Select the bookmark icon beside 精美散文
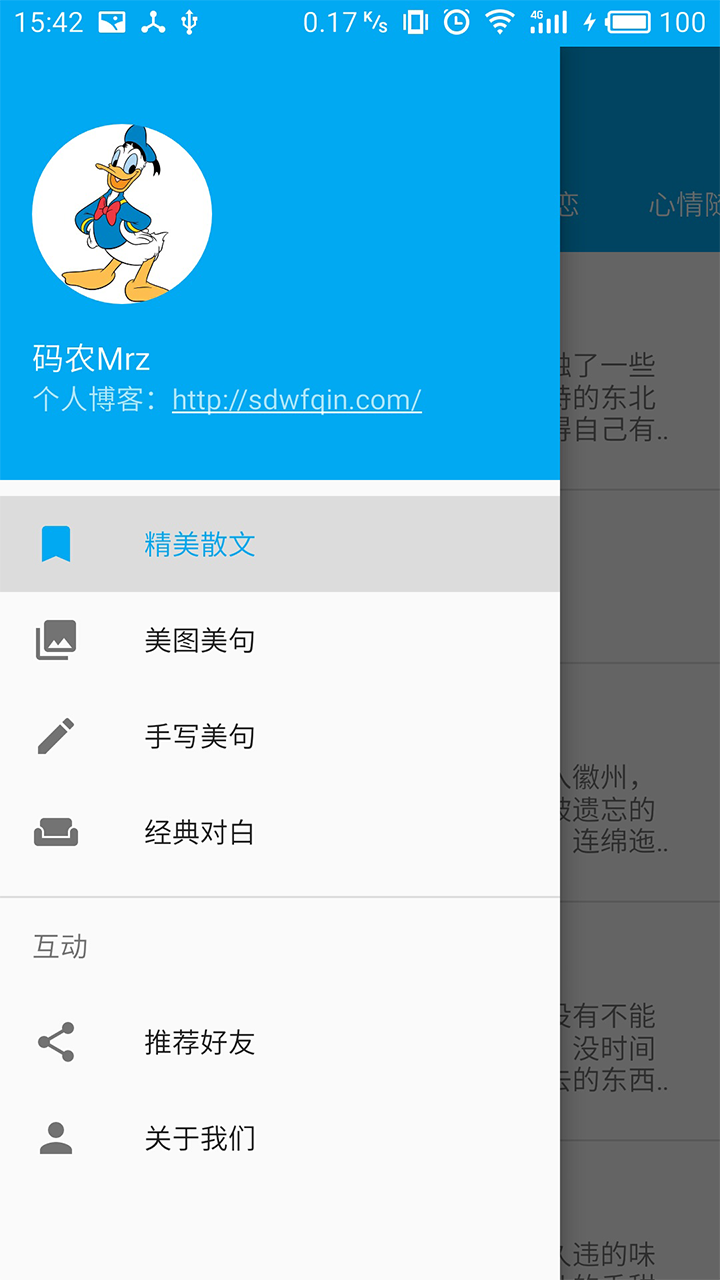 coord(56,543)
